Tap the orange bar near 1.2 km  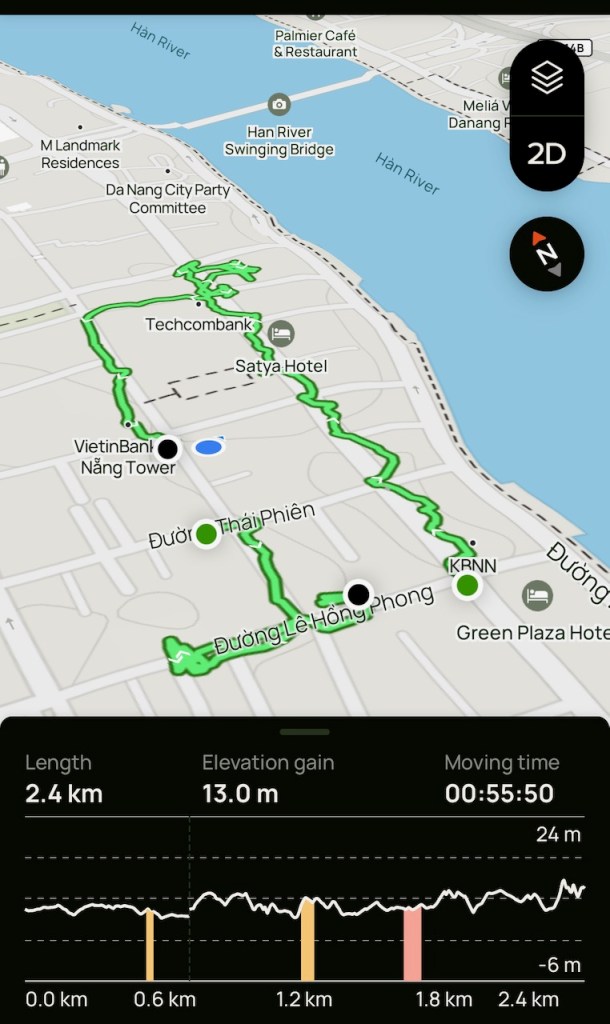coord(308,940)
